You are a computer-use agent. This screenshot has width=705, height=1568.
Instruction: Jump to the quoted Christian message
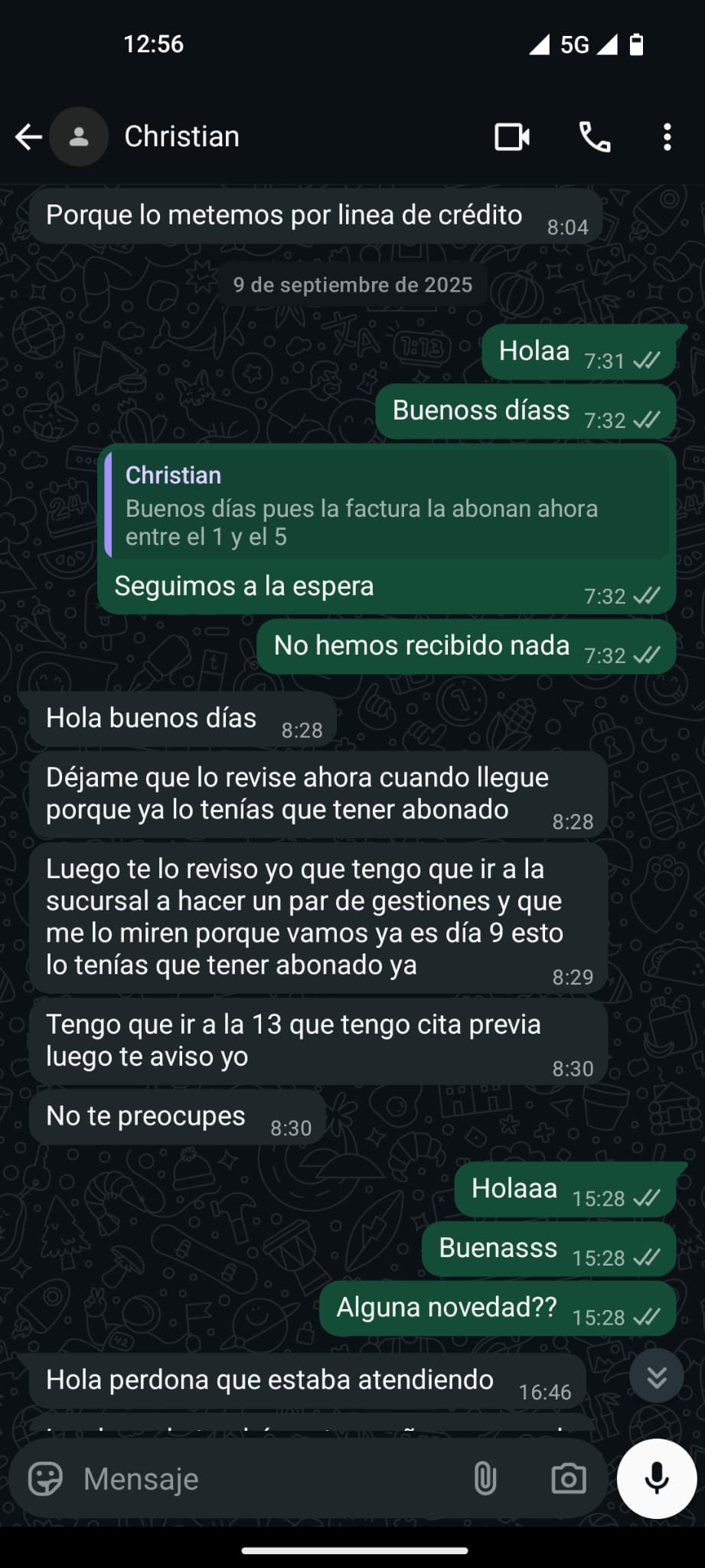[x=387, y=506]
